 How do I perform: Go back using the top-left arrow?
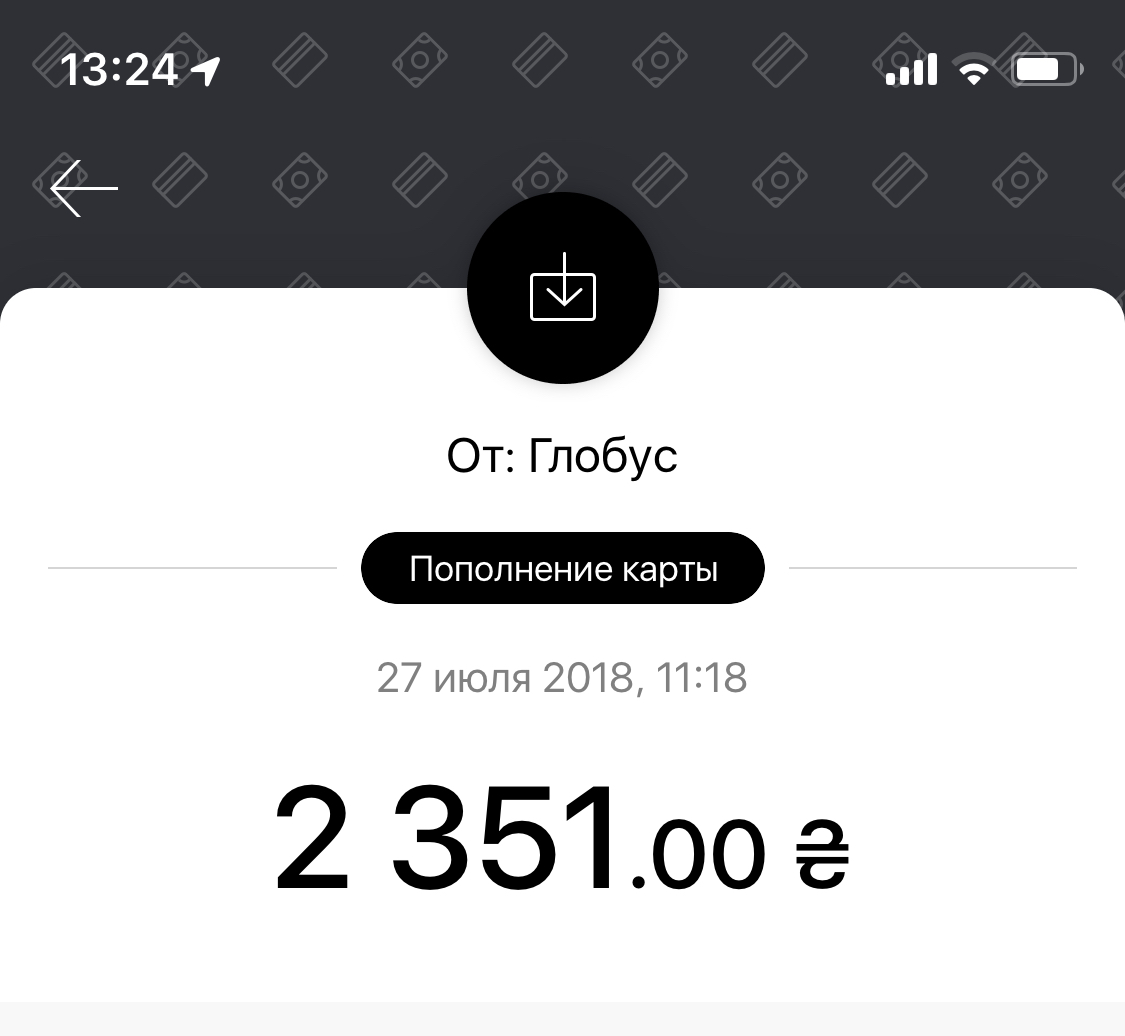pos(84,188)
